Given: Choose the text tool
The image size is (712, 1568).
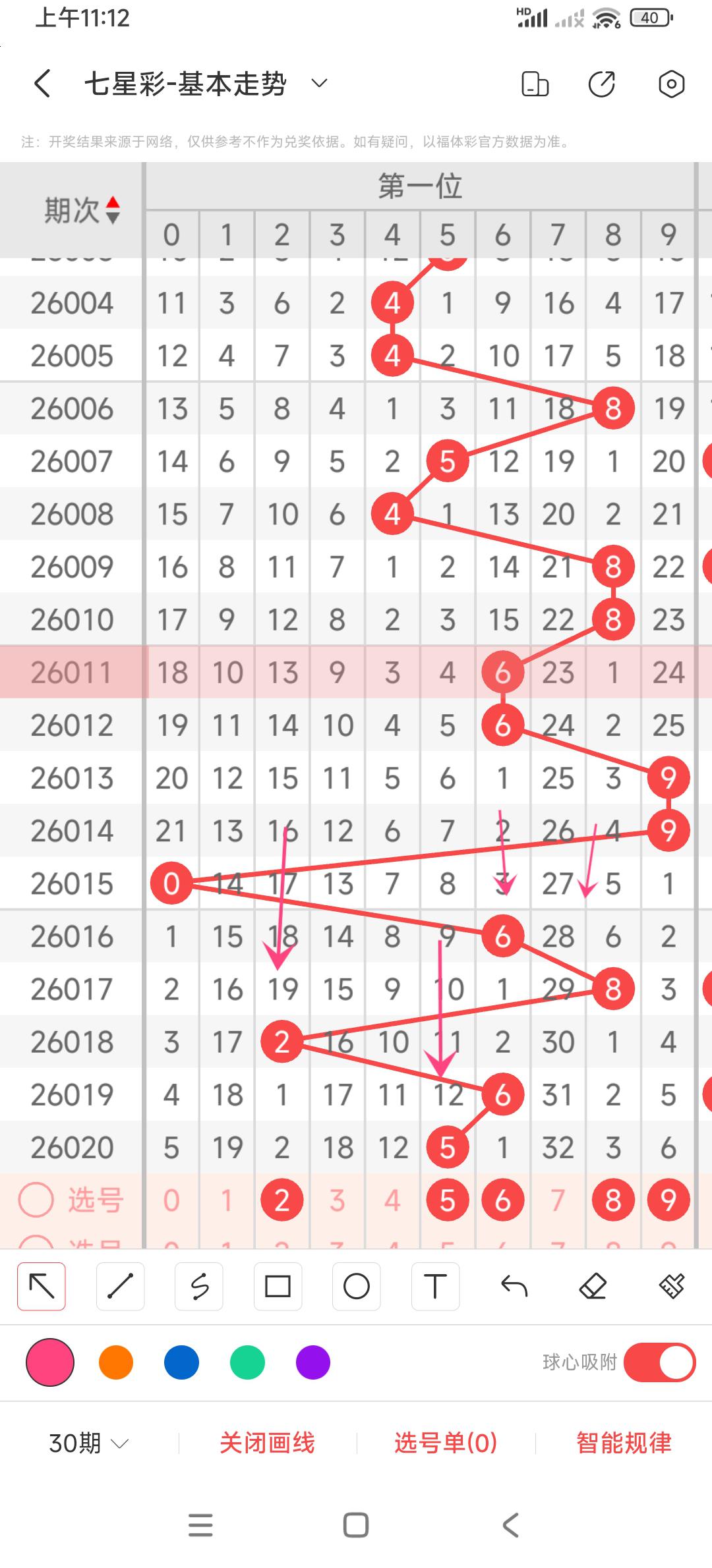Looking at the screenshot, I should (x=435, y=1287).
